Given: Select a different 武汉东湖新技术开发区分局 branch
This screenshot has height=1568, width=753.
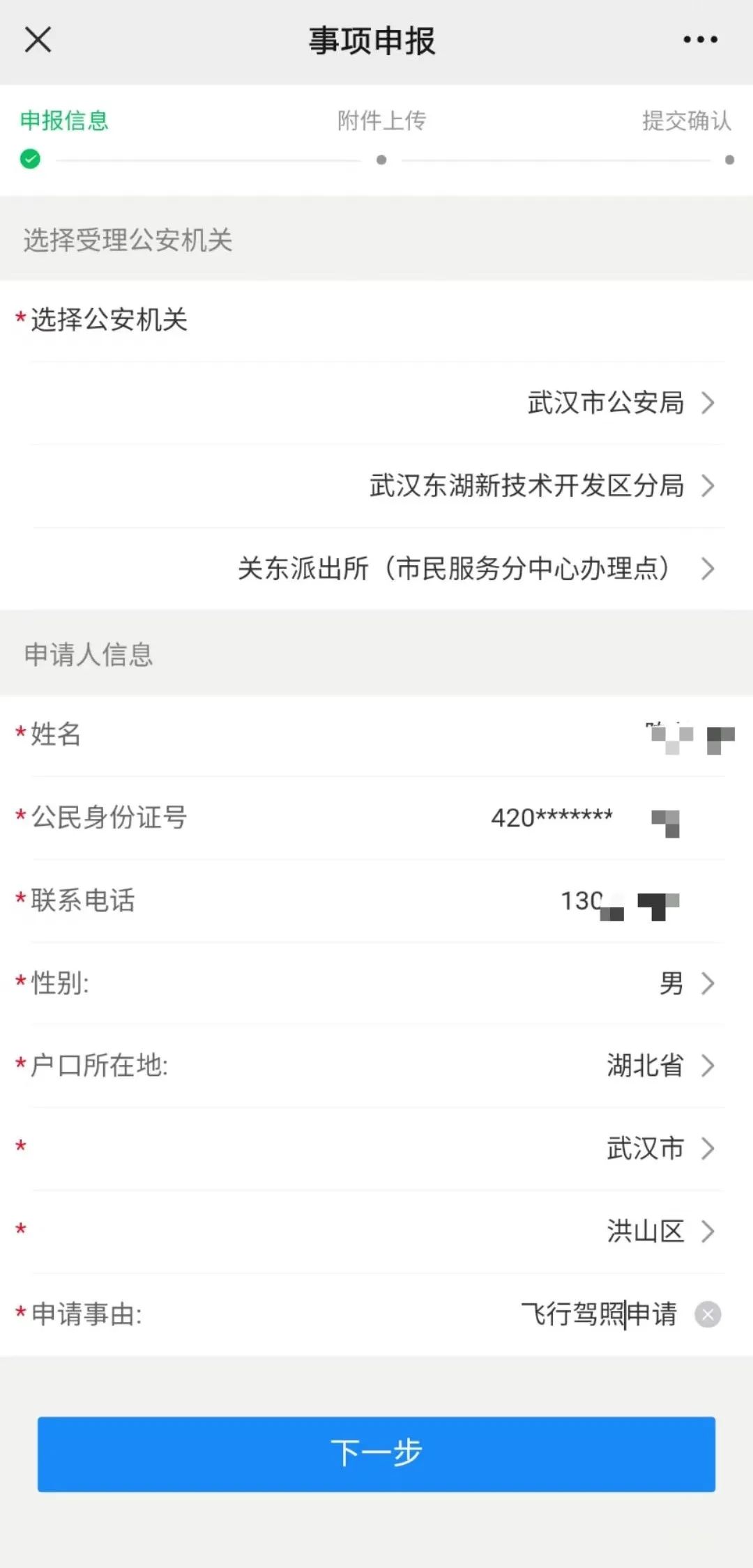Looking at the screenshot, I should pyautogui.click(x=540, y=486).
